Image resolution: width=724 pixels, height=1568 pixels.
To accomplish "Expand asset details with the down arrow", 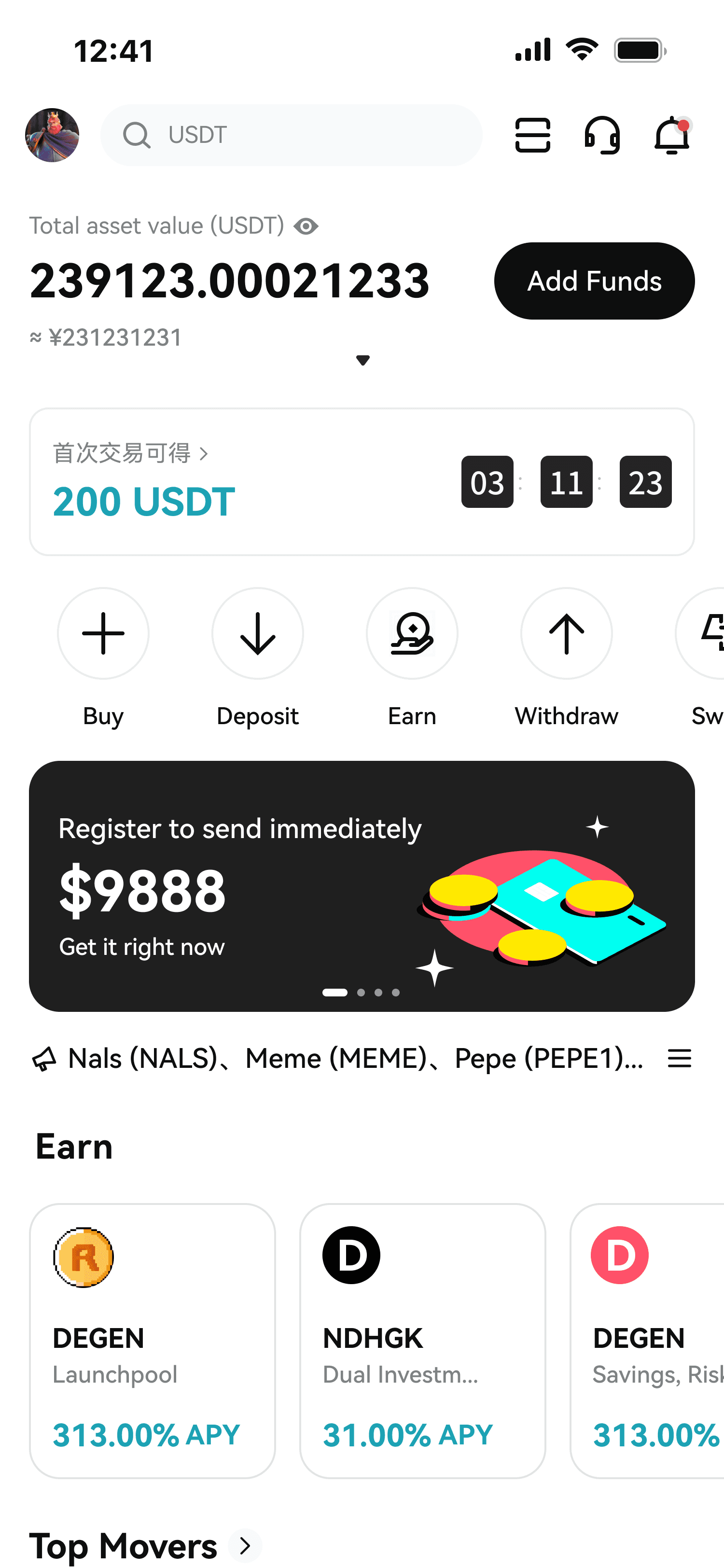I will [362, 360].
